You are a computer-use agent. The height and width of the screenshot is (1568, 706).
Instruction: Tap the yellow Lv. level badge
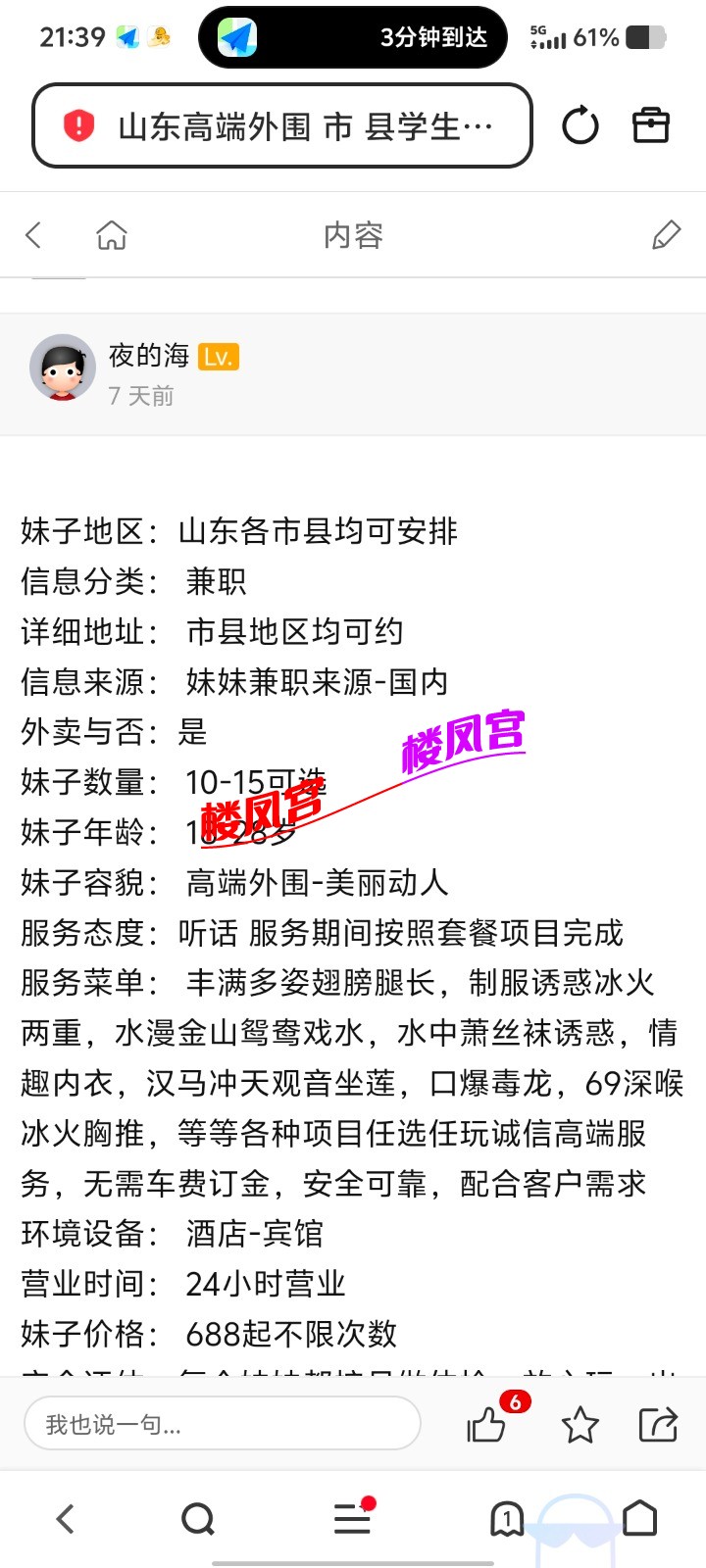click(x=219, y=357)
